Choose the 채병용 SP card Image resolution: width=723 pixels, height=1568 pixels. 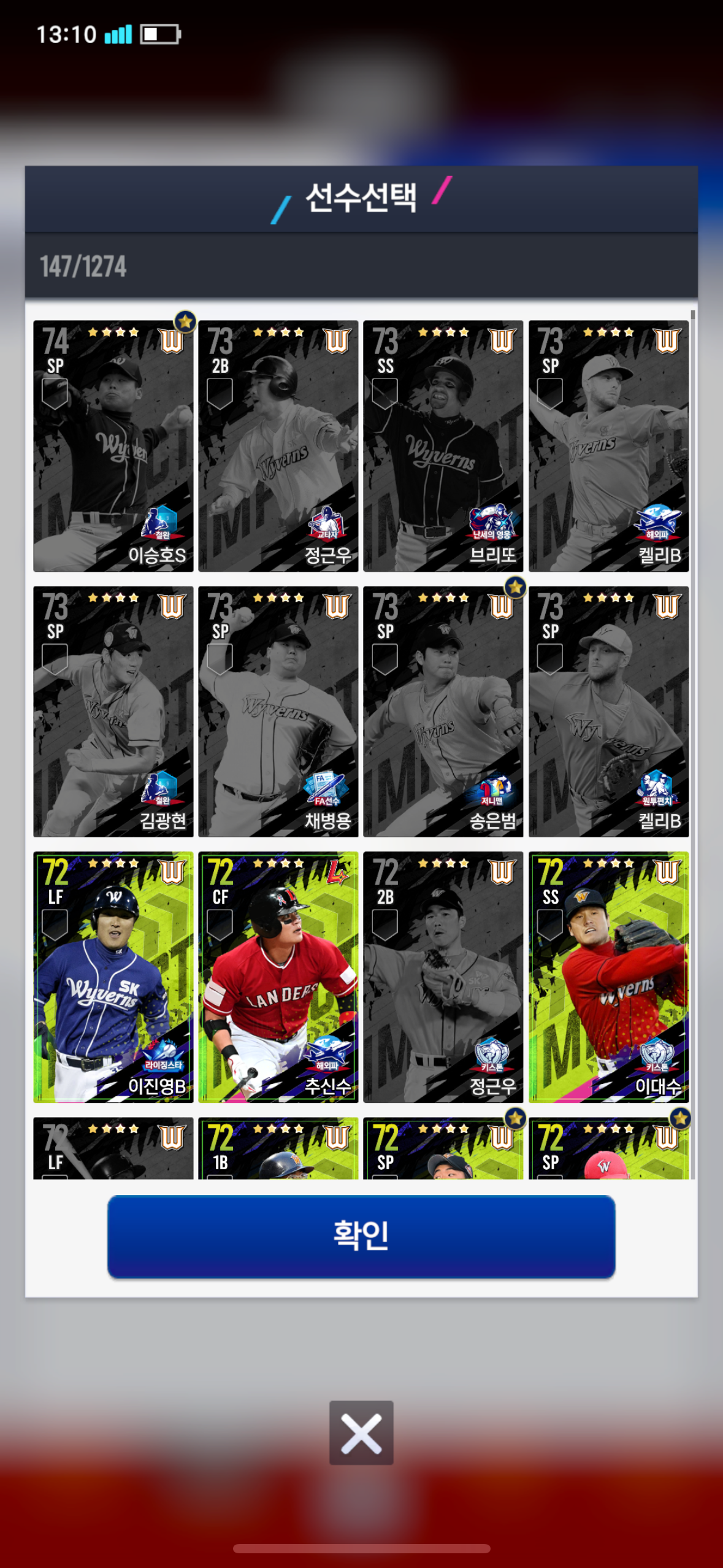coord(278,712)
